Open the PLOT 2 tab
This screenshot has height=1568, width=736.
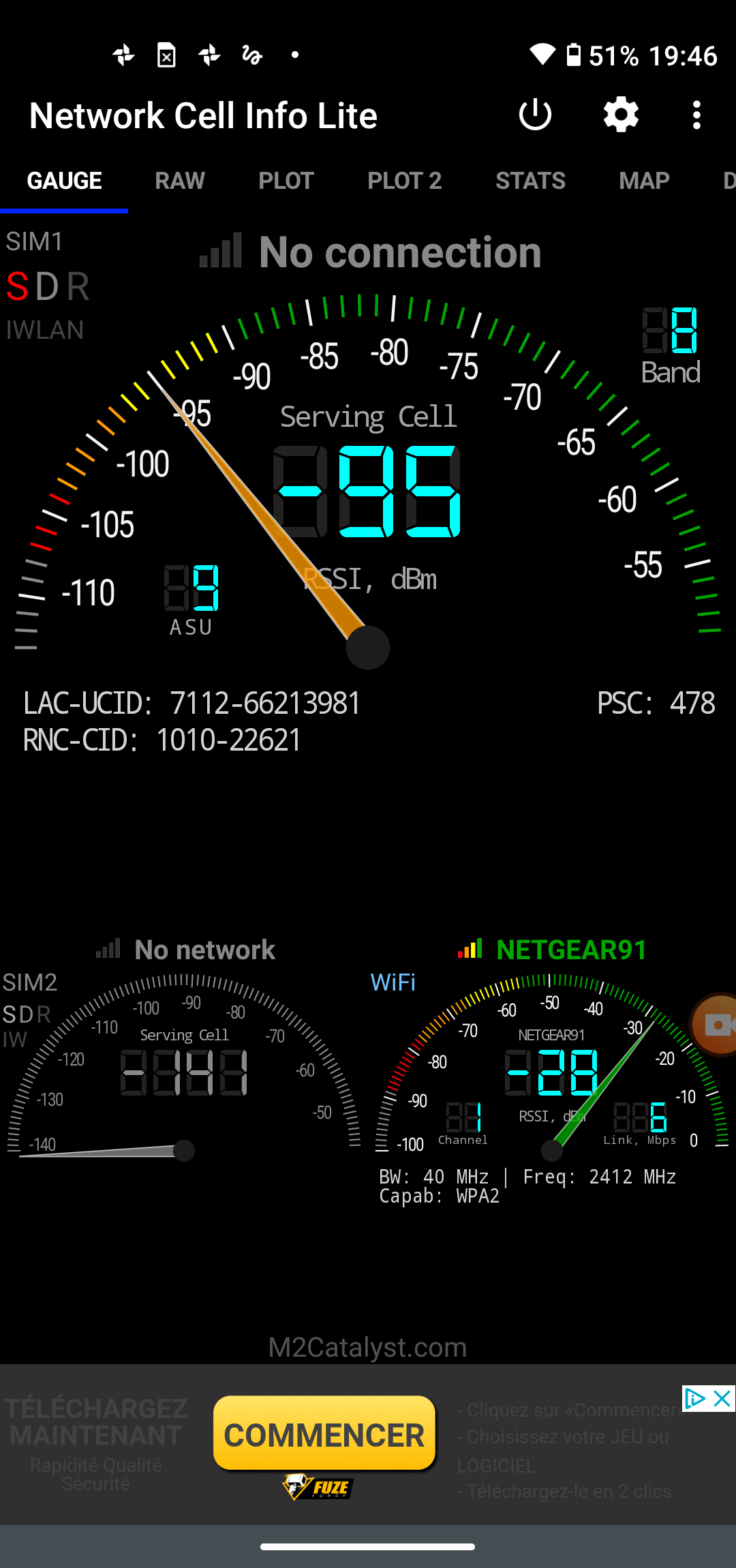coord(404,181)
